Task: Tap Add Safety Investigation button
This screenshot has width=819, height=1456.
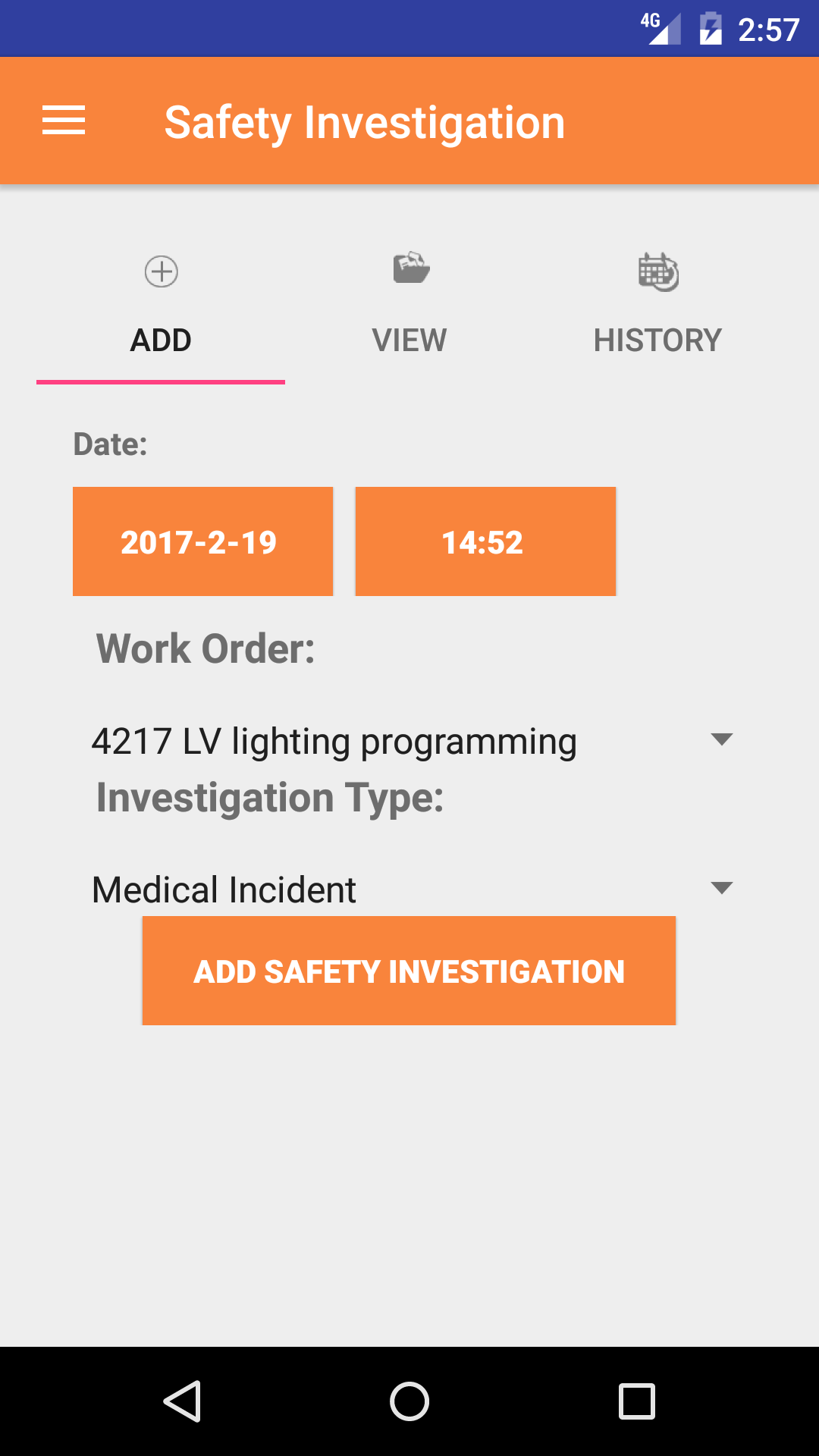Action: [x=409, y=971]
